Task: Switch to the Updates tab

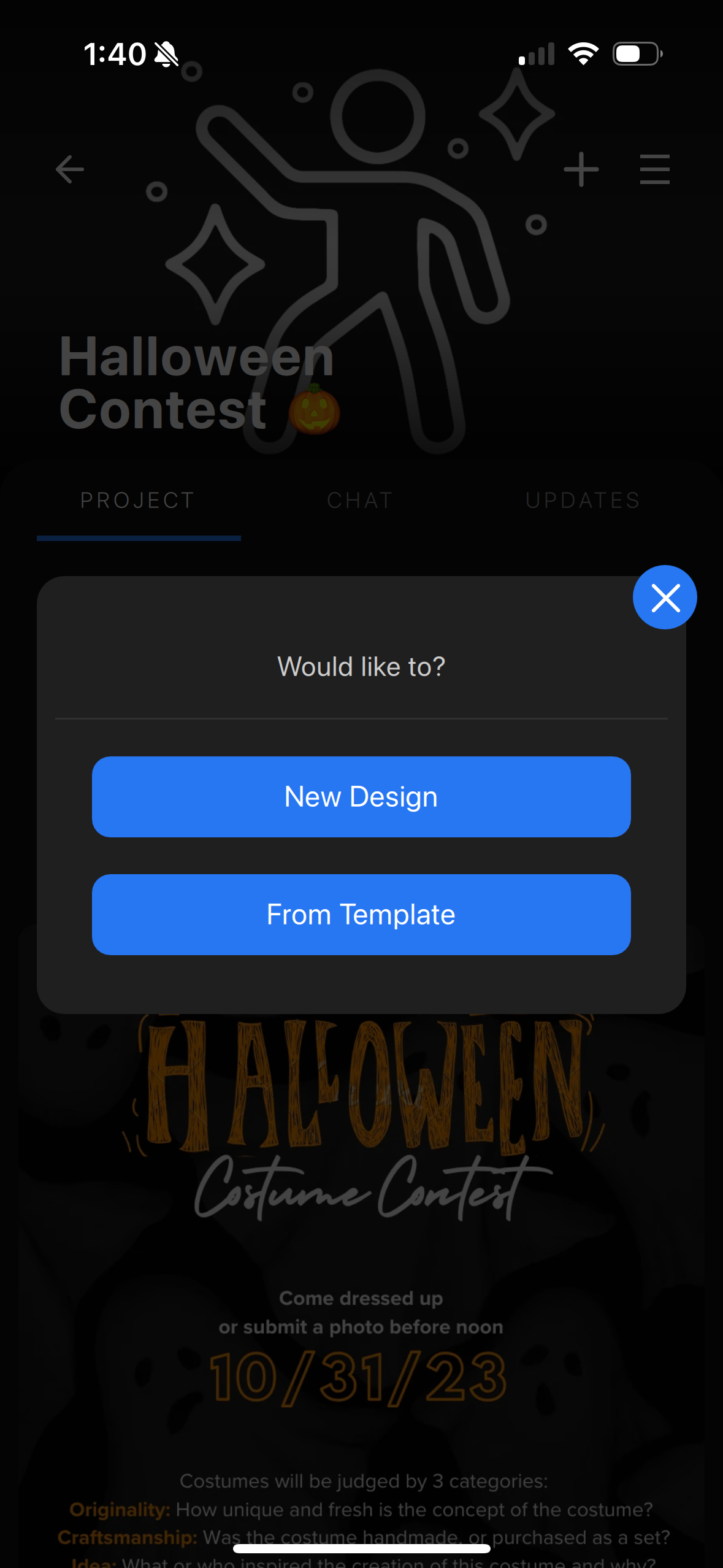Action: click(x=583, y=501)
